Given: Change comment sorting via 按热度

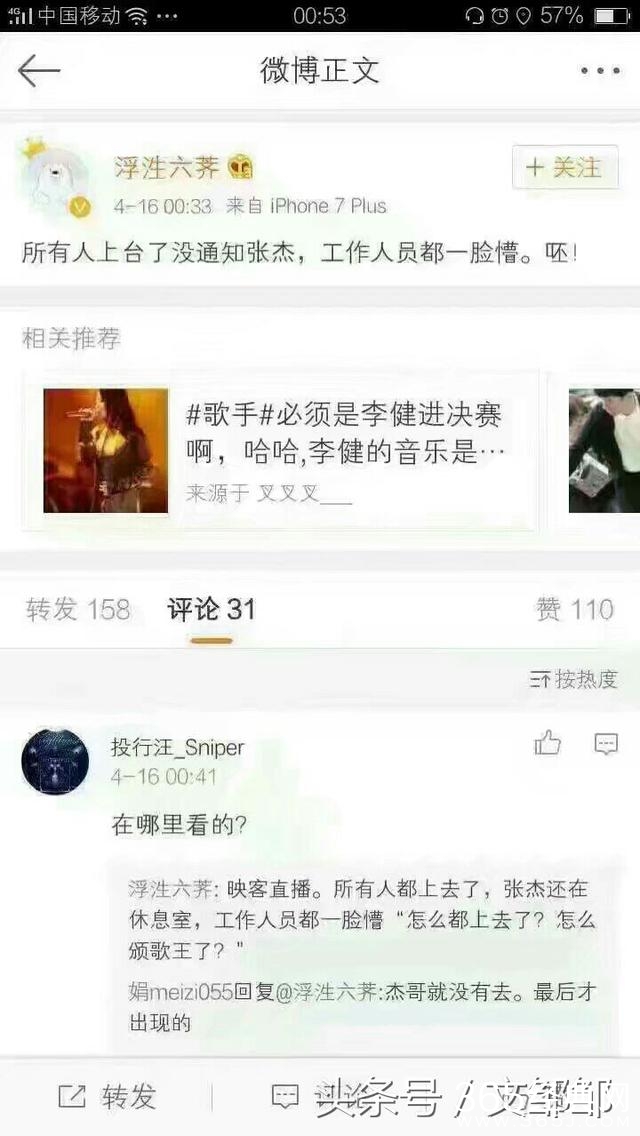Looking at the screenshot, I should tap(574, 680).
